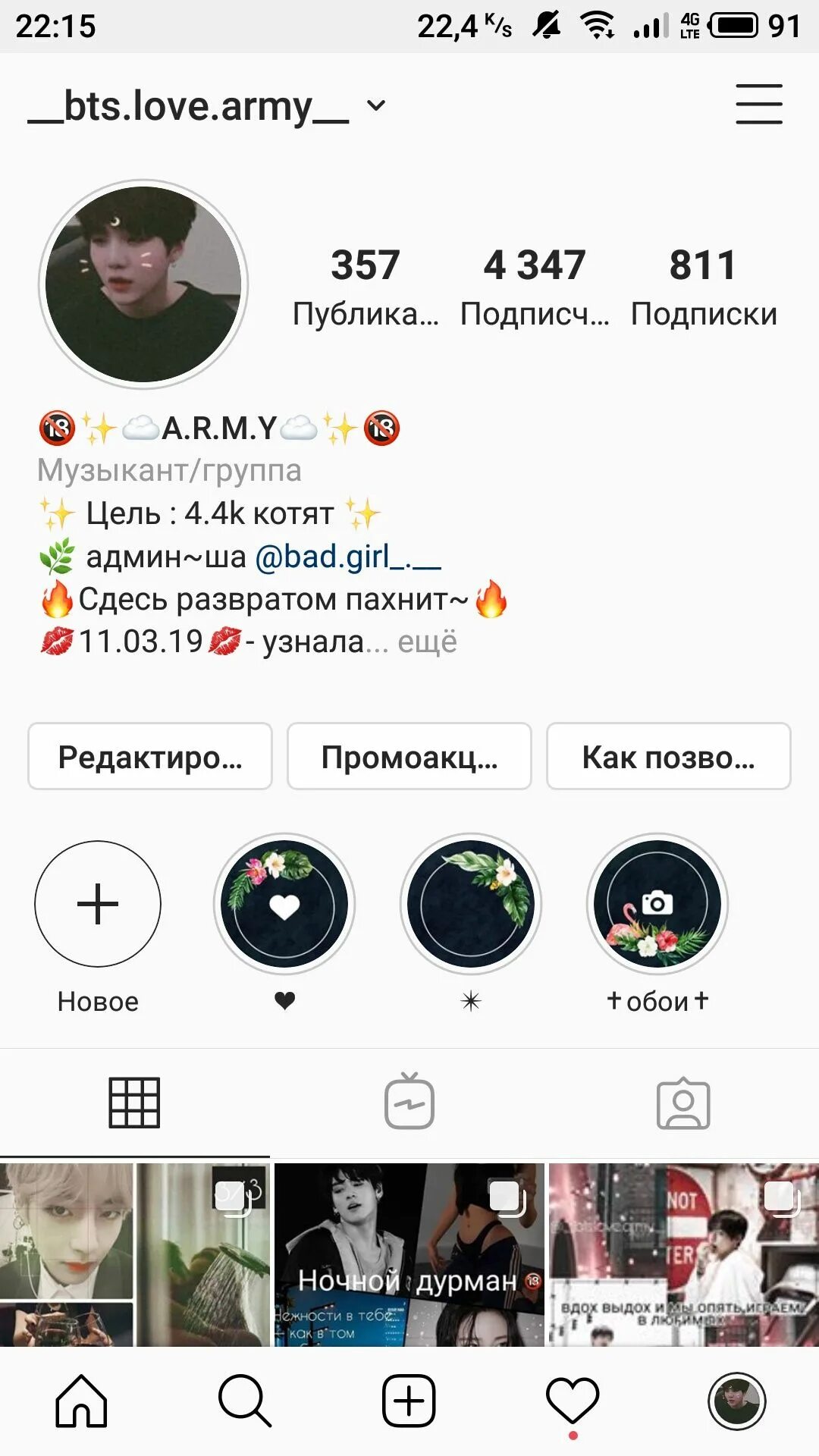Open the 'Ночной дурман' post
The image size is (819, 1456).
coord(409,1254)
